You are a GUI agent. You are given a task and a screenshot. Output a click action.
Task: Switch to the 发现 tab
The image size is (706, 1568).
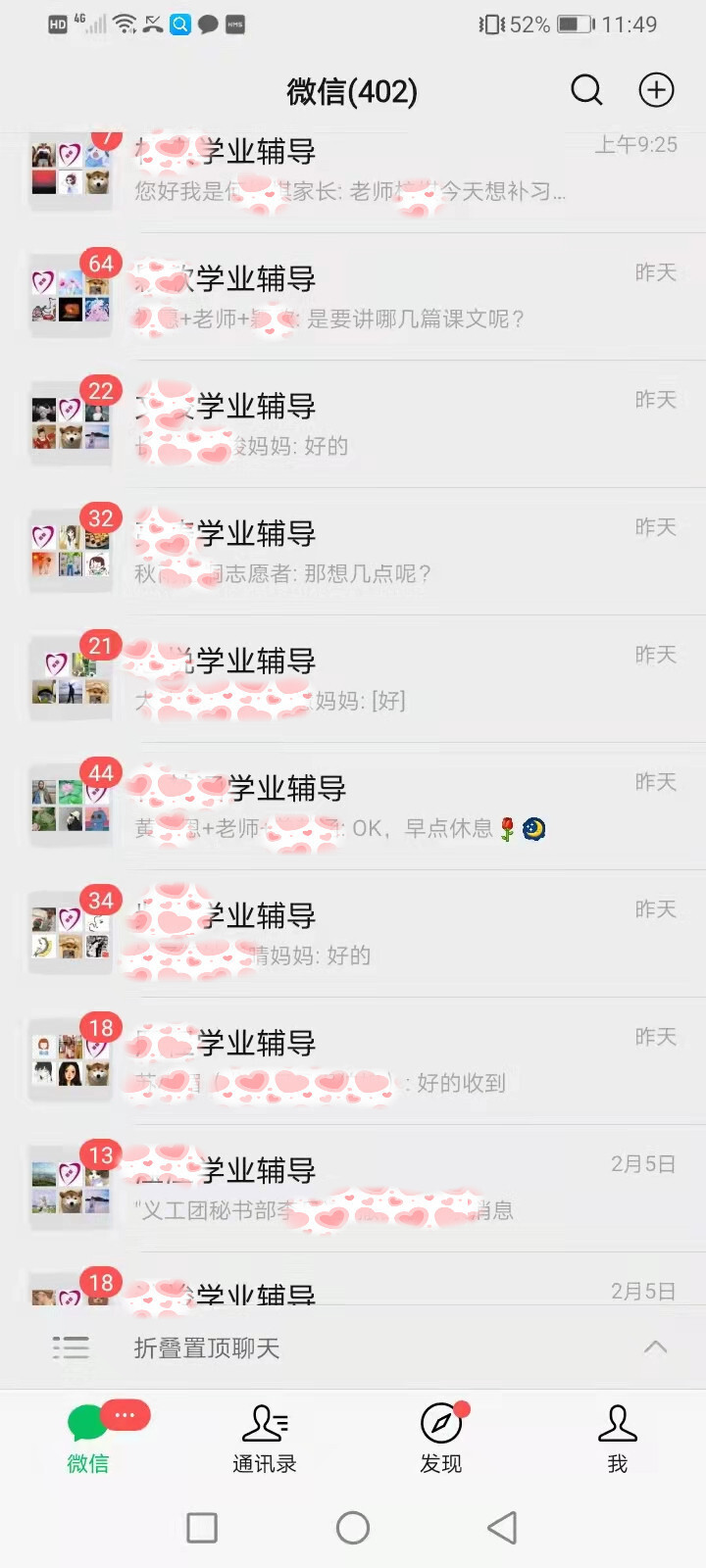441,1438
